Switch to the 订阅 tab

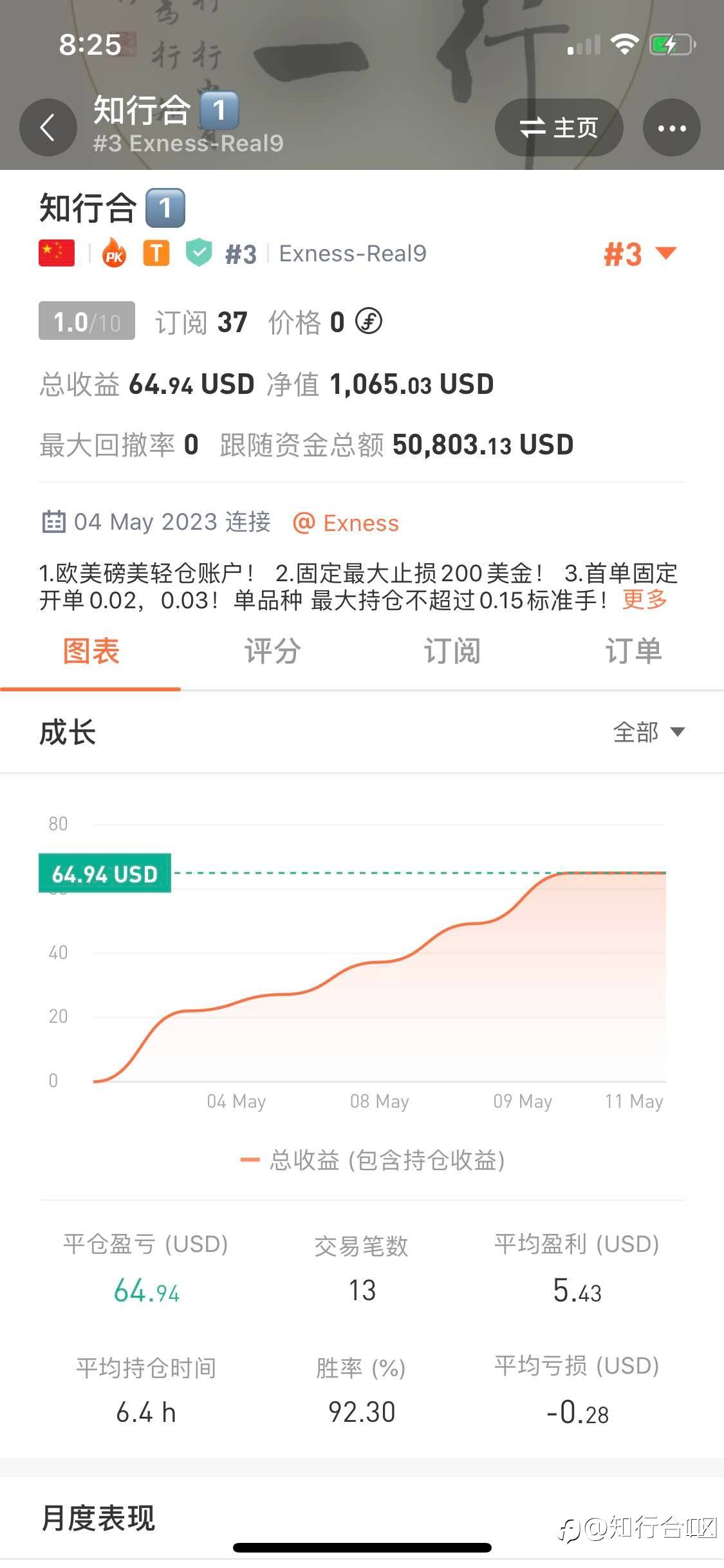click(x=452, y=651)
